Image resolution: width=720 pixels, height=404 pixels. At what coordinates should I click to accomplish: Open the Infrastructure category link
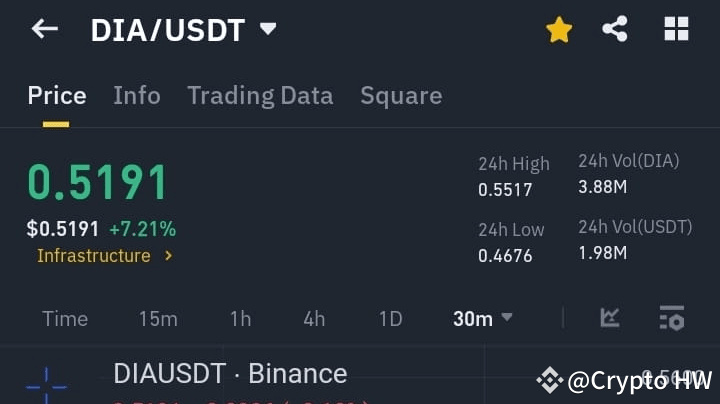point(105,256)
